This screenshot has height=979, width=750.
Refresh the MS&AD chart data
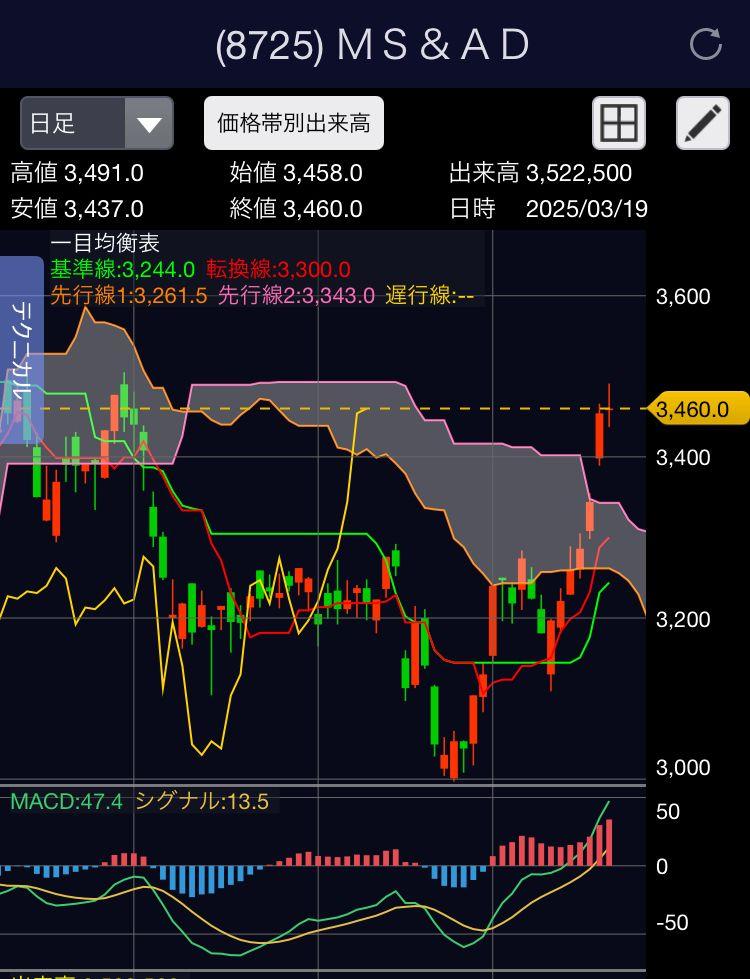(706, 44)
